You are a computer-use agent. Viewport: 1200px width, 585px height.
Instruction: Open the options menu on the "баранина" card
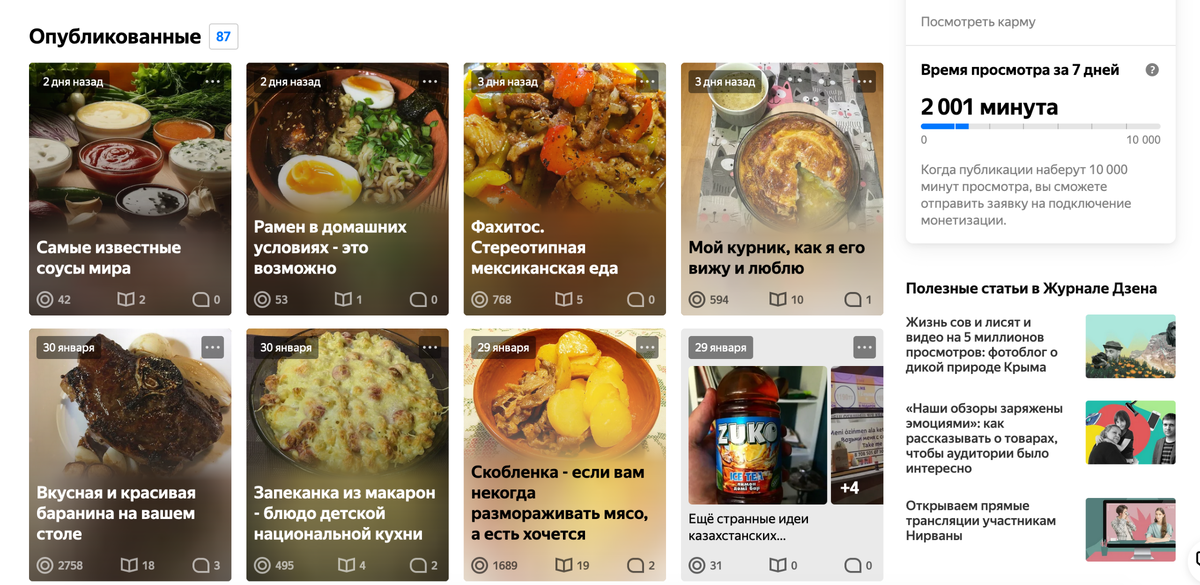(x=212, y=347)
